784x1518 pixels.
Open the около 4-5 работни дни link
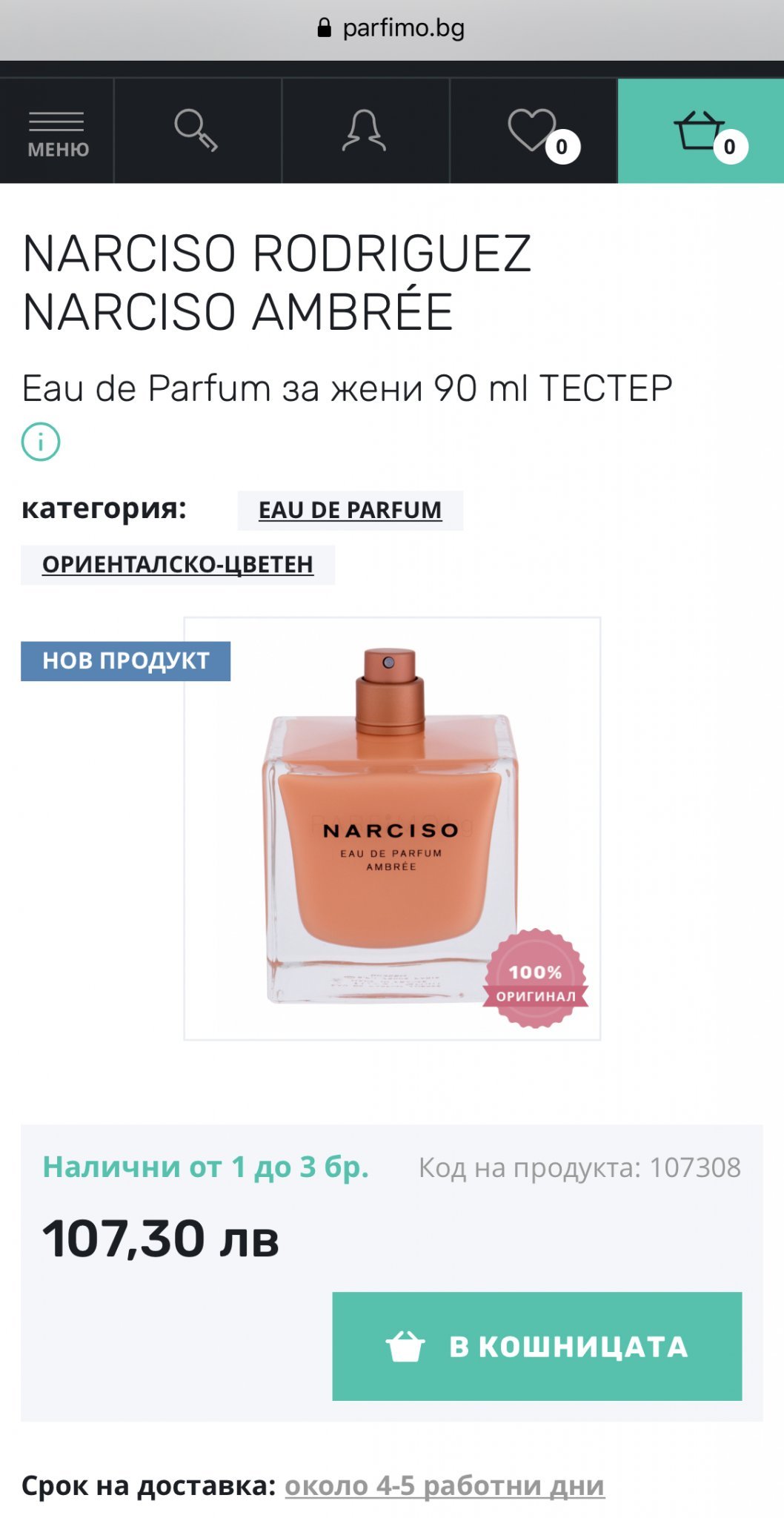click(445, 1485)
